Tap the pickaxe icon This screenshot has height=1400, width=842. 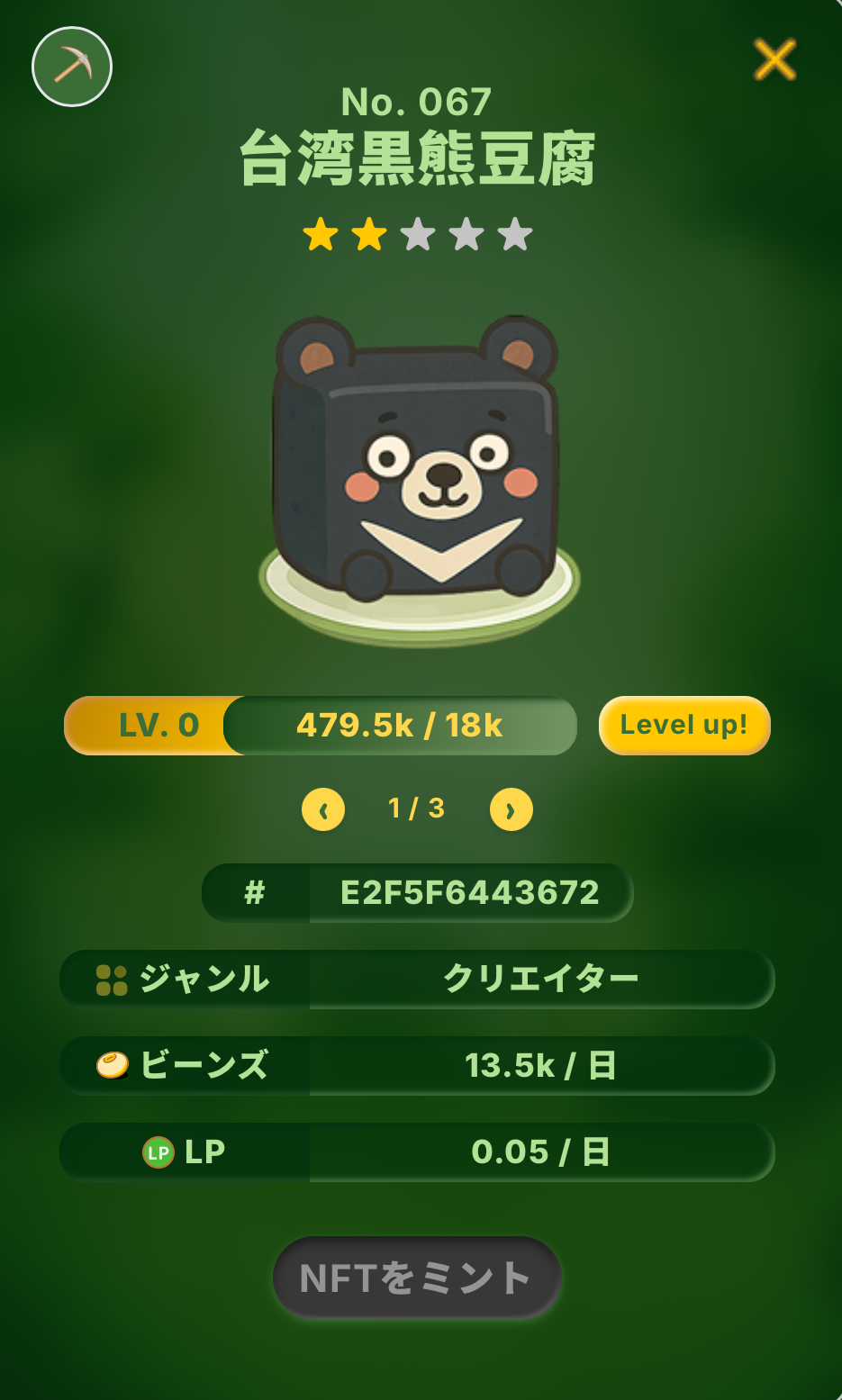coord(72,67)
